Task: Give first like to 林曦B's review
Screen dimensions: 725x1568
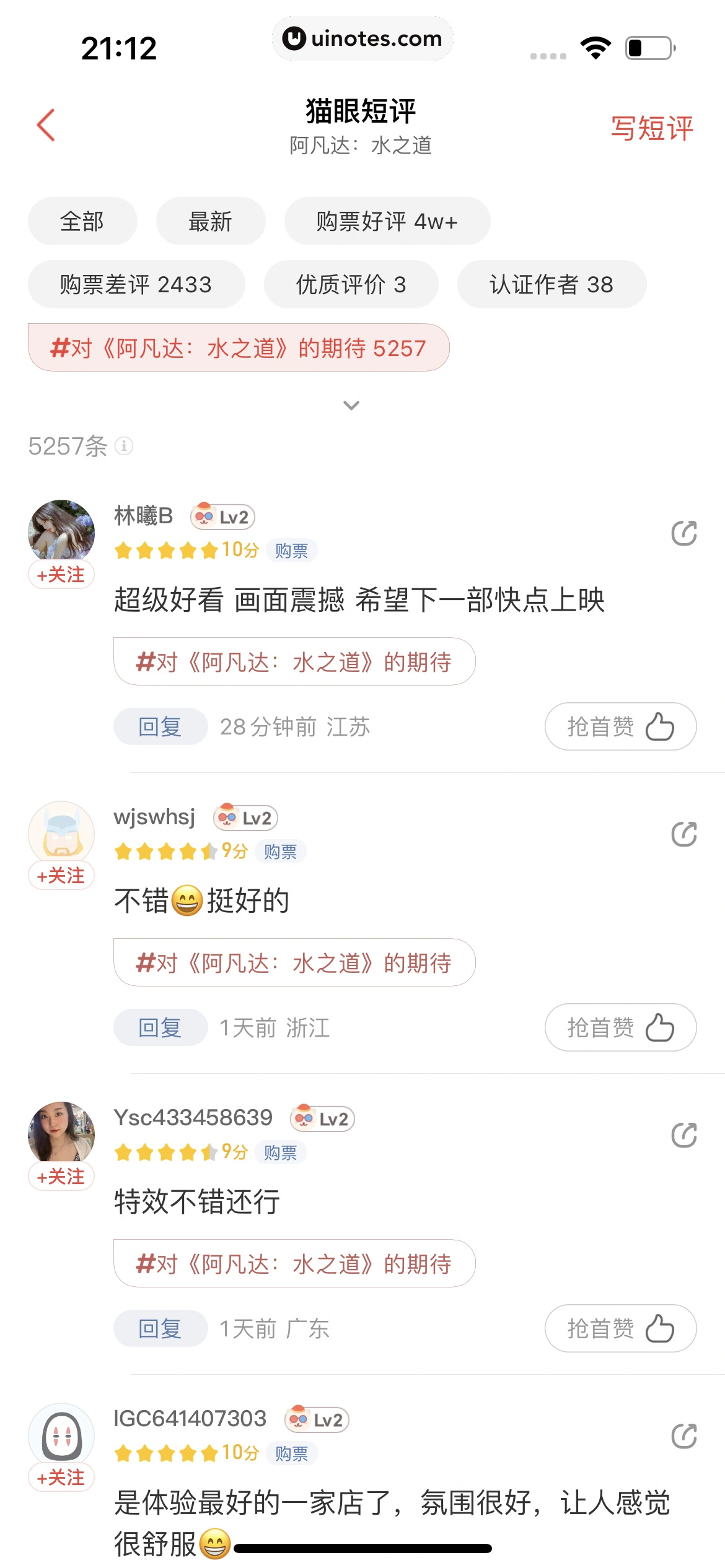Action: pos(620,726)
